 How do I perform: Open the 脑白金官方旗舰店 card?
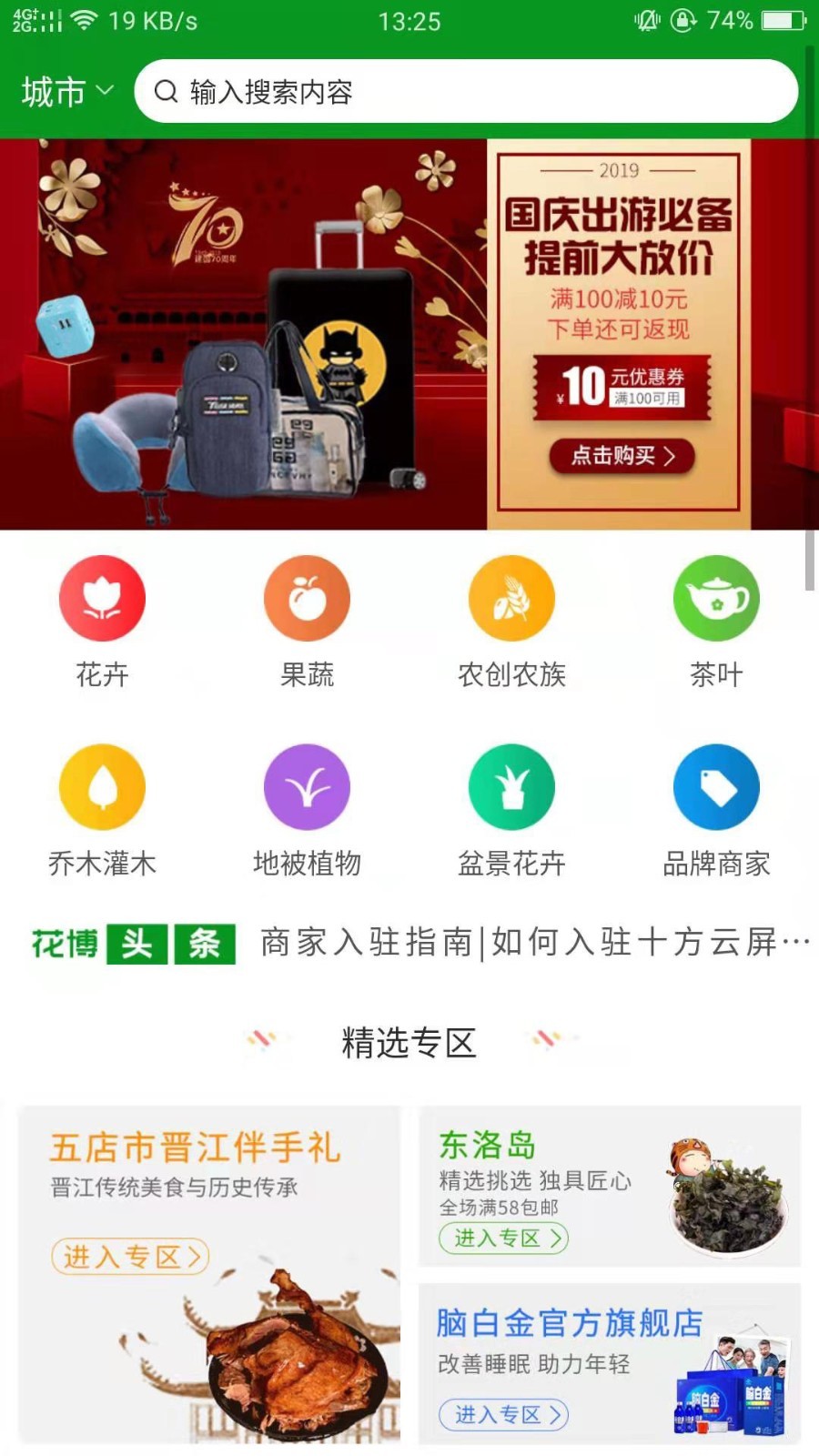coord(610,1363)
